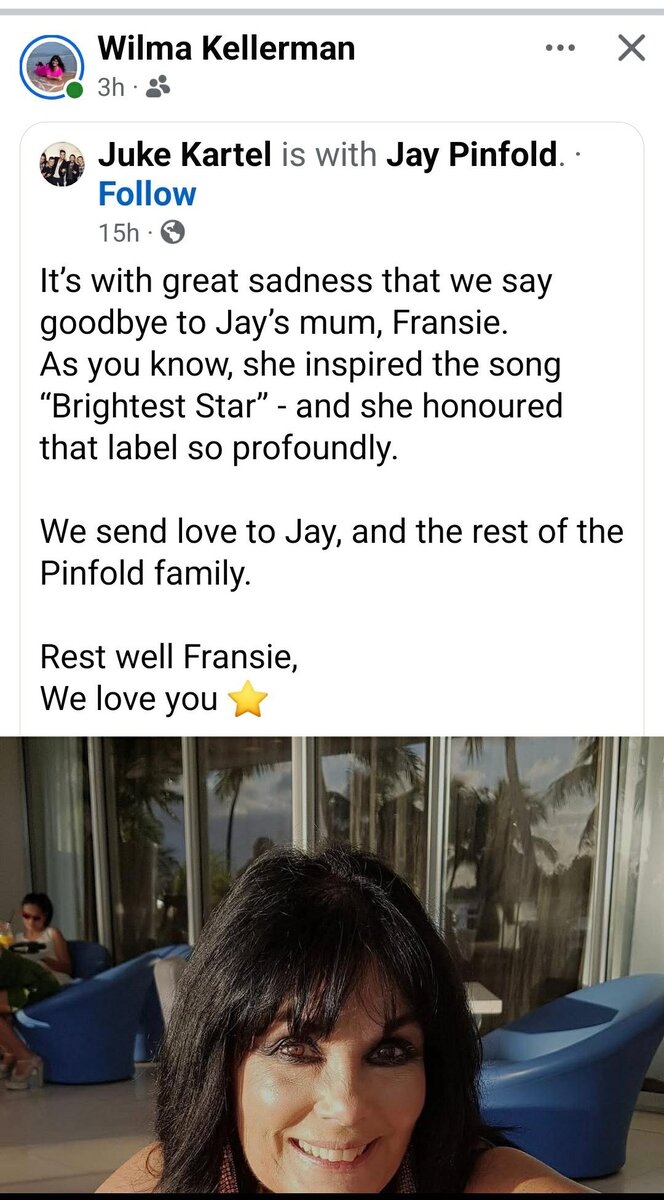Open Wilma Kellerman's profile name

pos(226,47)
